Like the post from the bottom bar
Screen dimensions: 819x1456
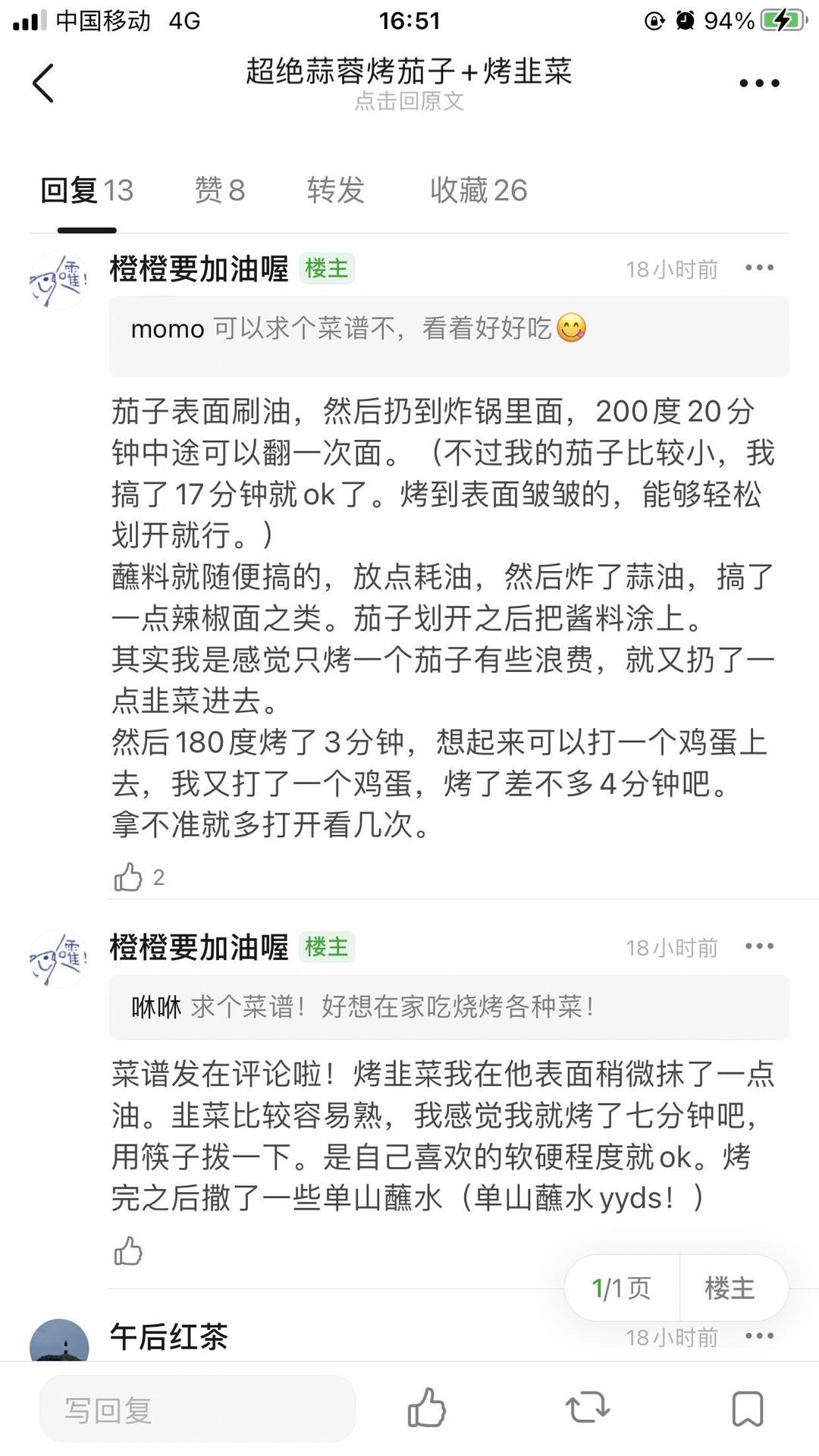coord(427,1408)
